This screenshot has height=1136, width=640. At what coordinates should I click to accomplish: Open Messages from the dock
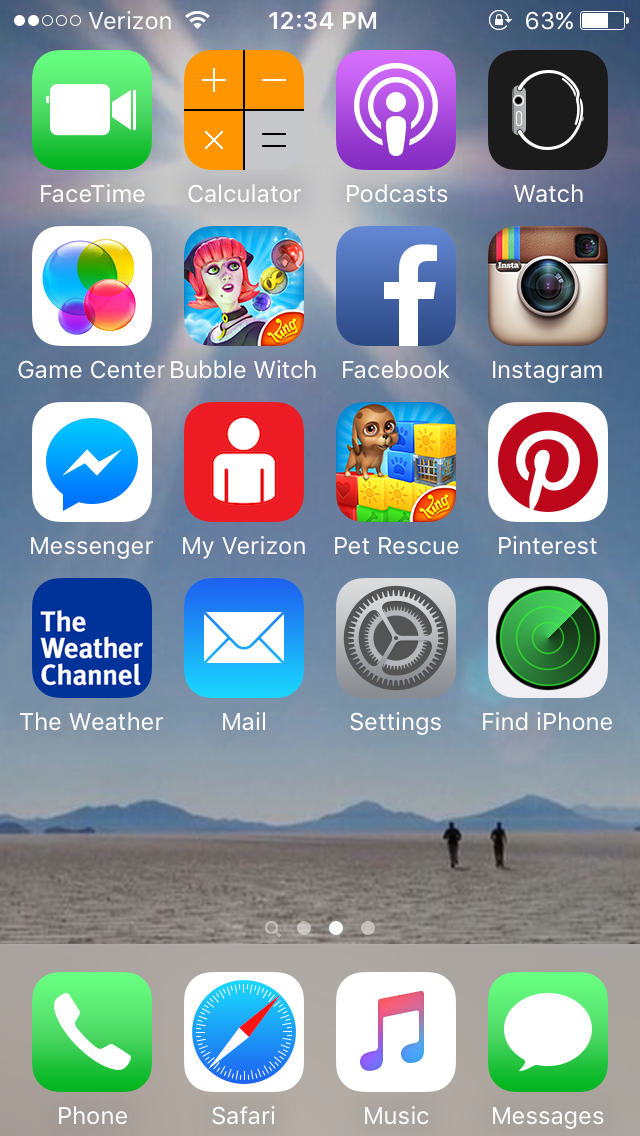point(548,1032)
